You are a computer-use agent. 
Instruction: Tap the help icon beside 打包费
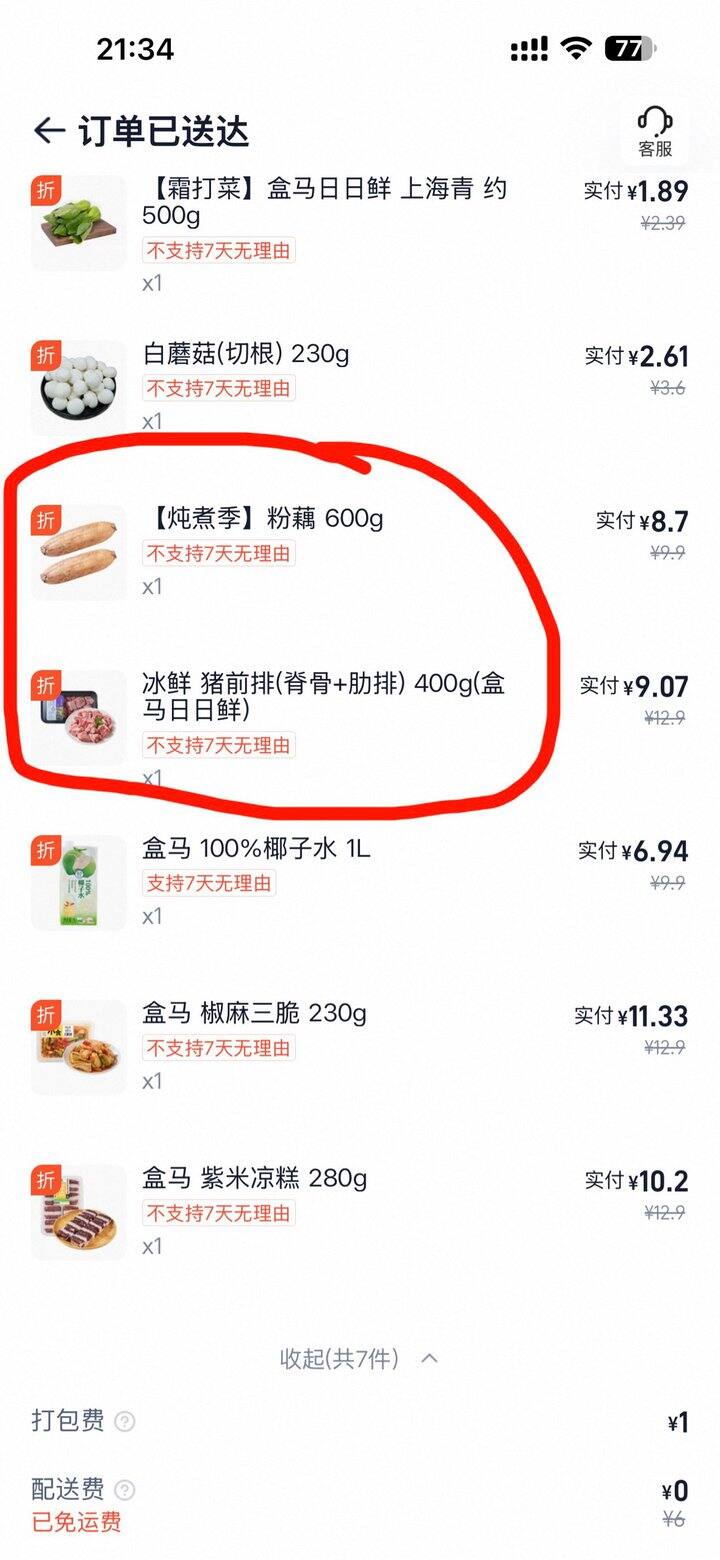pyautogui.click(x=124, y=1421)
